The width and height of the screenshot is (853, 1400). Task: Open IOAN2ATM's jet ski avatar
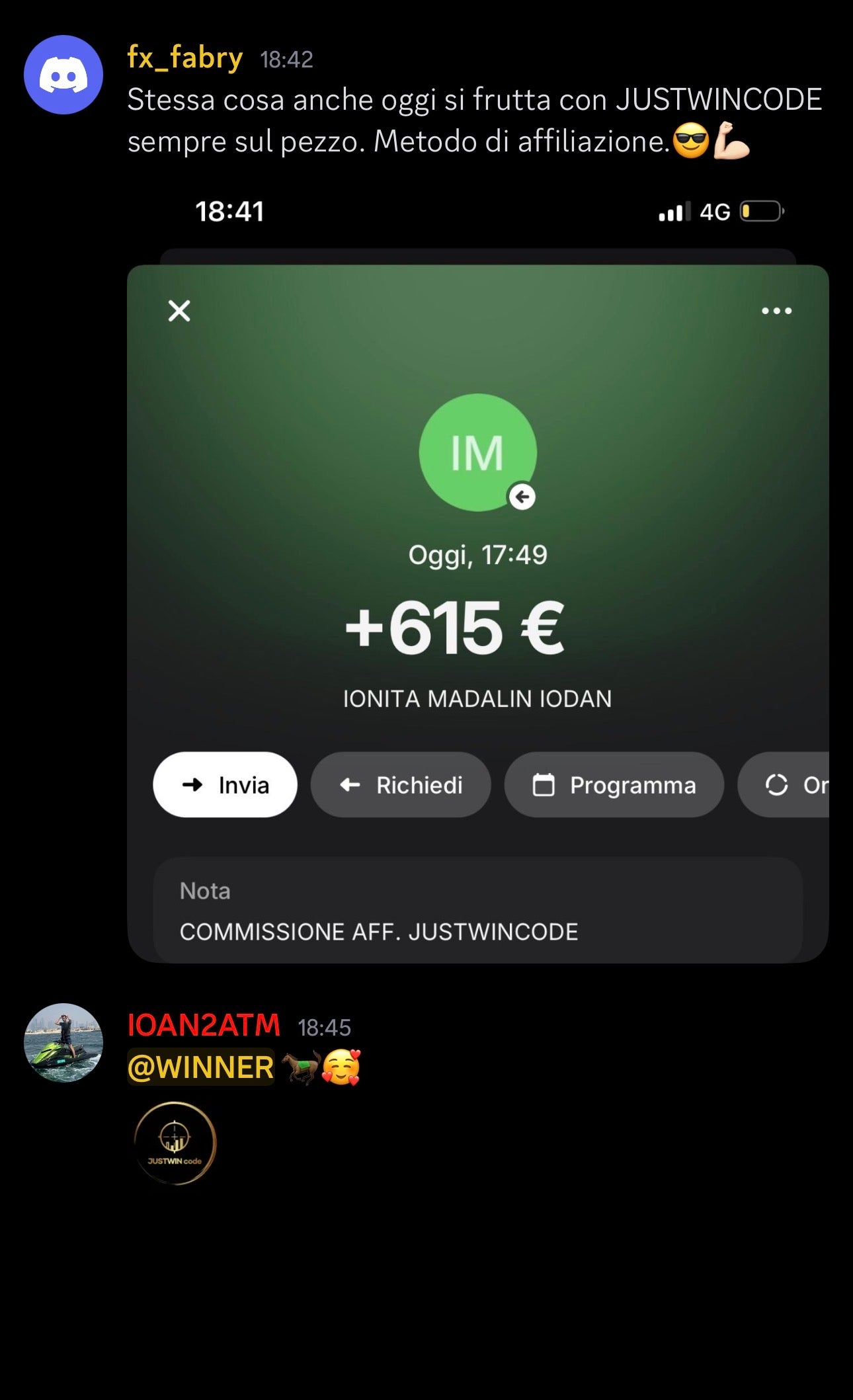63,1042
